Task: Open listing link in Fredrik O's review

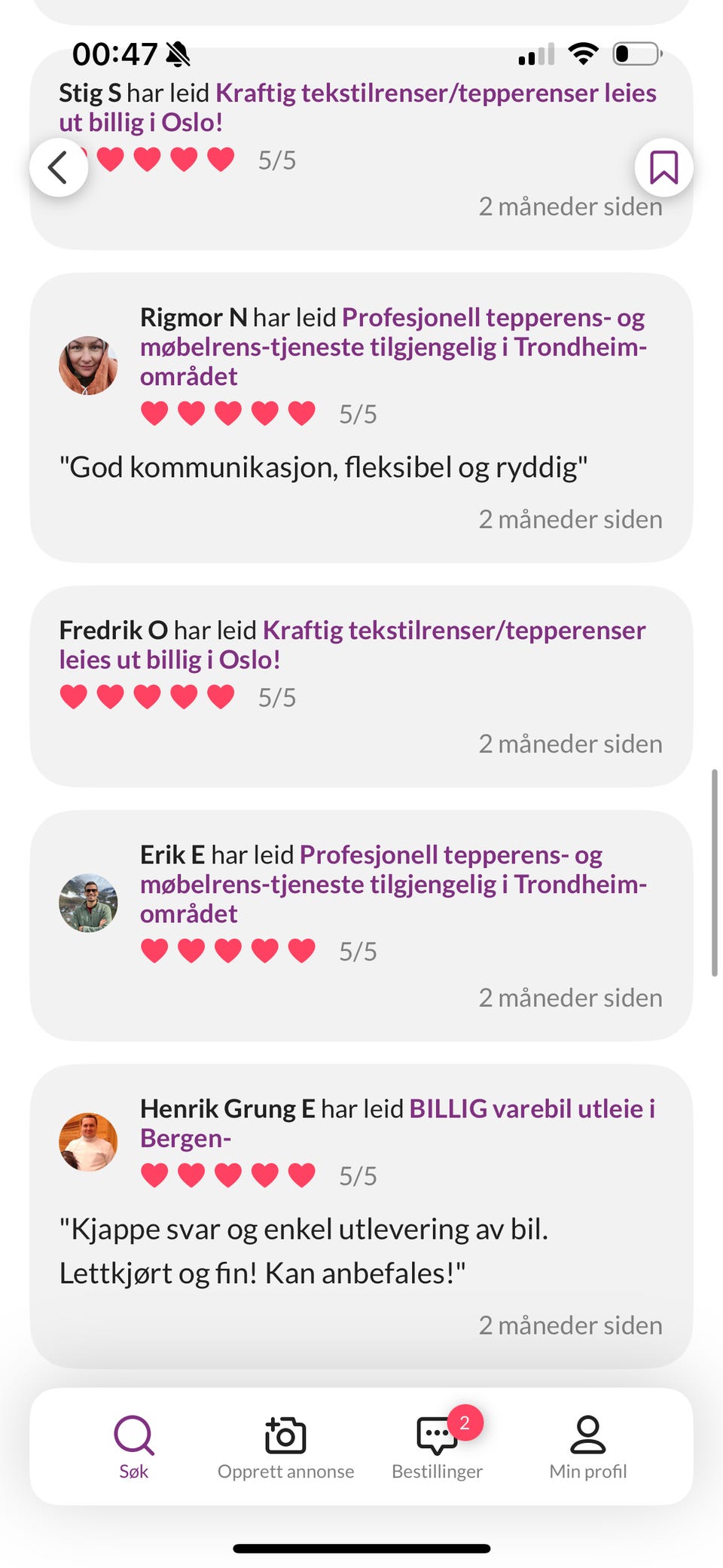Action: pos(453,631)
